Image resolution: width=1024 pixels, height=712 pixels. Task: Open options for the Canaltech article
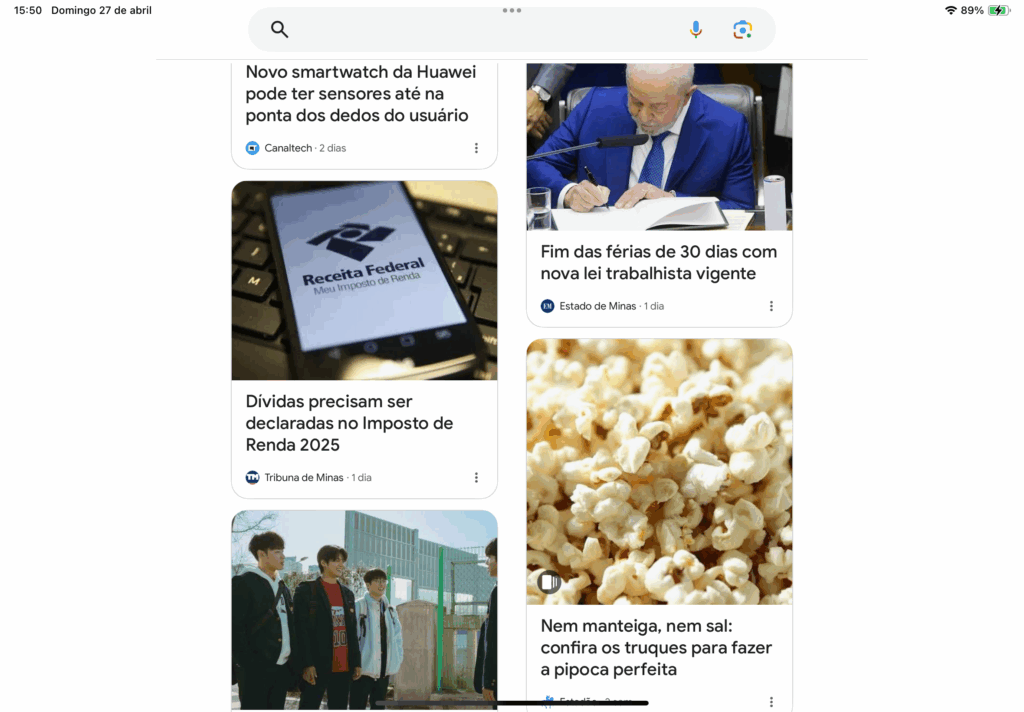[476, 148]
